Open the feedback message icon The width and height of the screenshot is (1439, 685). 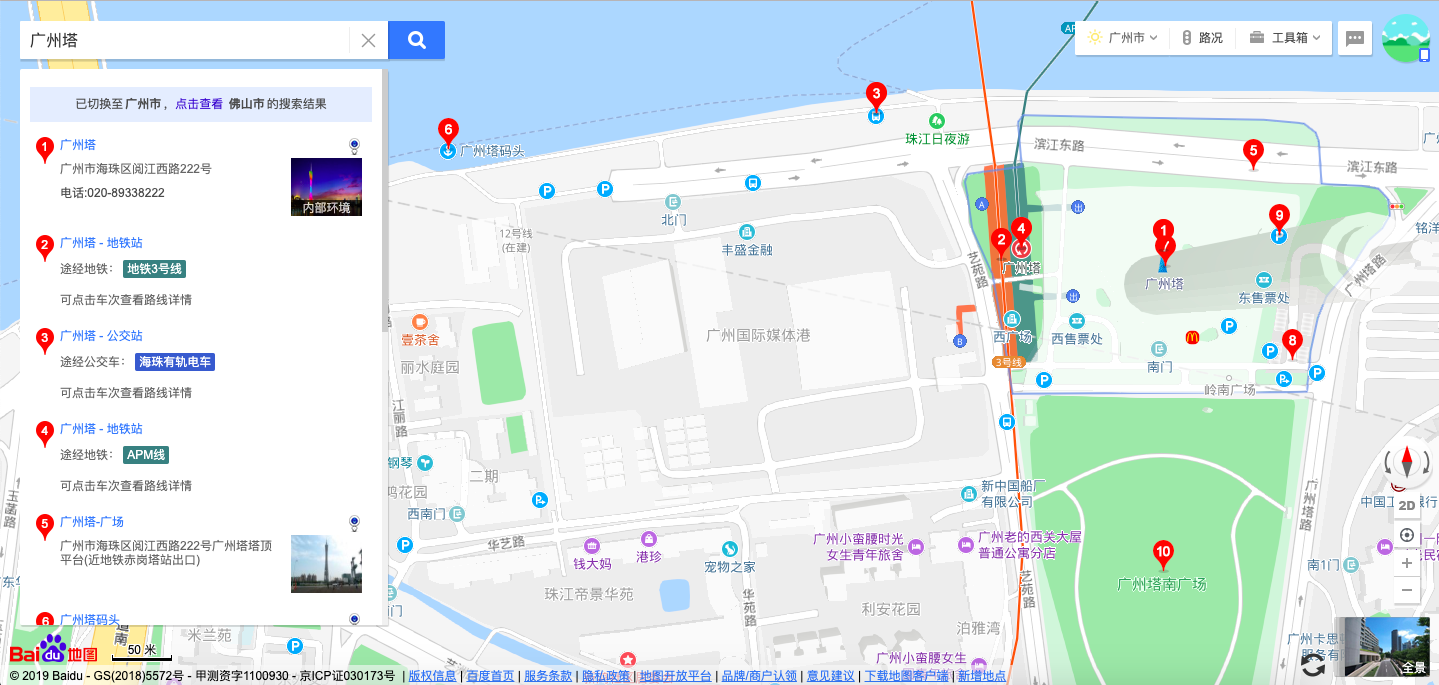tap(1355, 39)
